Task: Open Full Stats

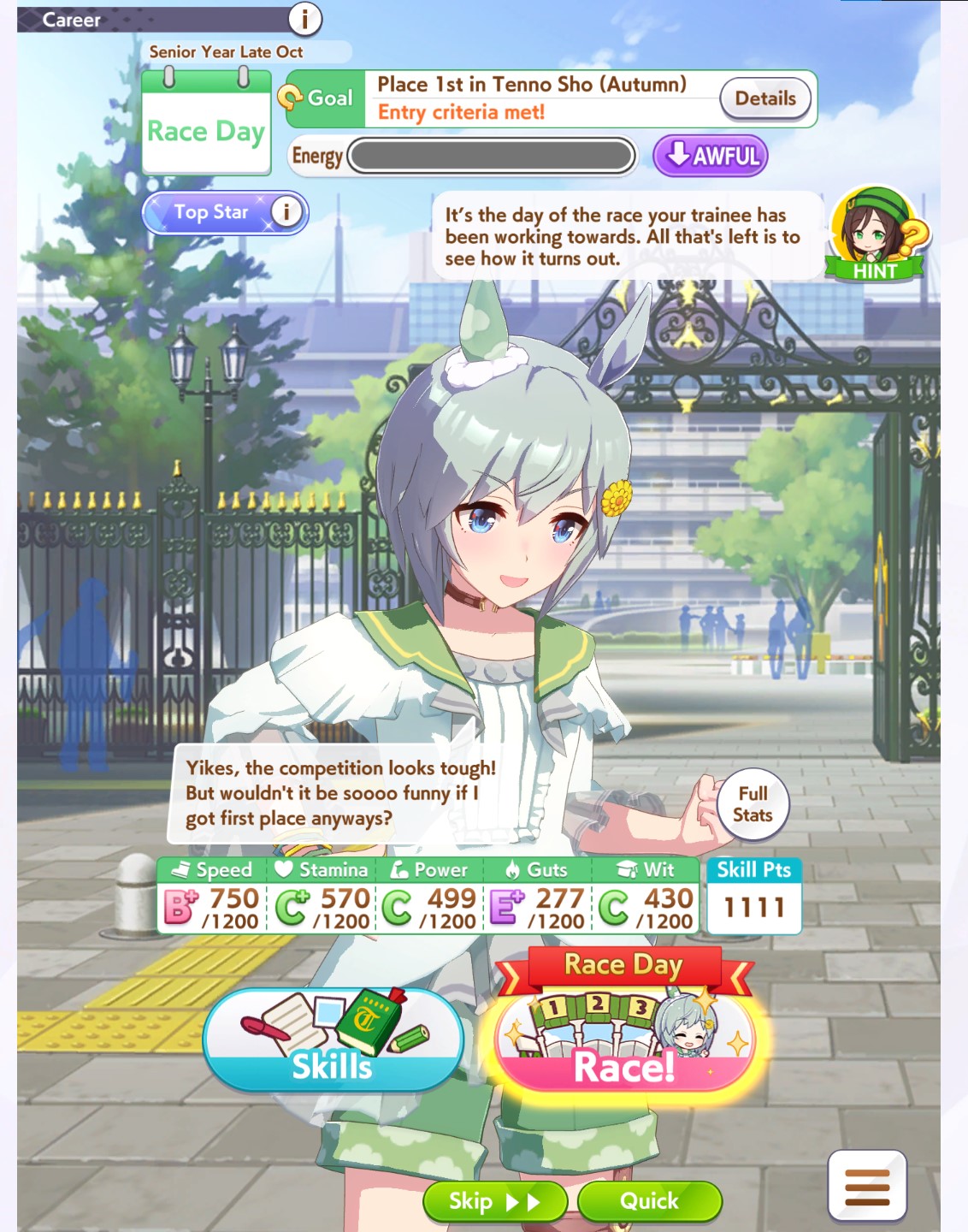Action: point(753,804)
